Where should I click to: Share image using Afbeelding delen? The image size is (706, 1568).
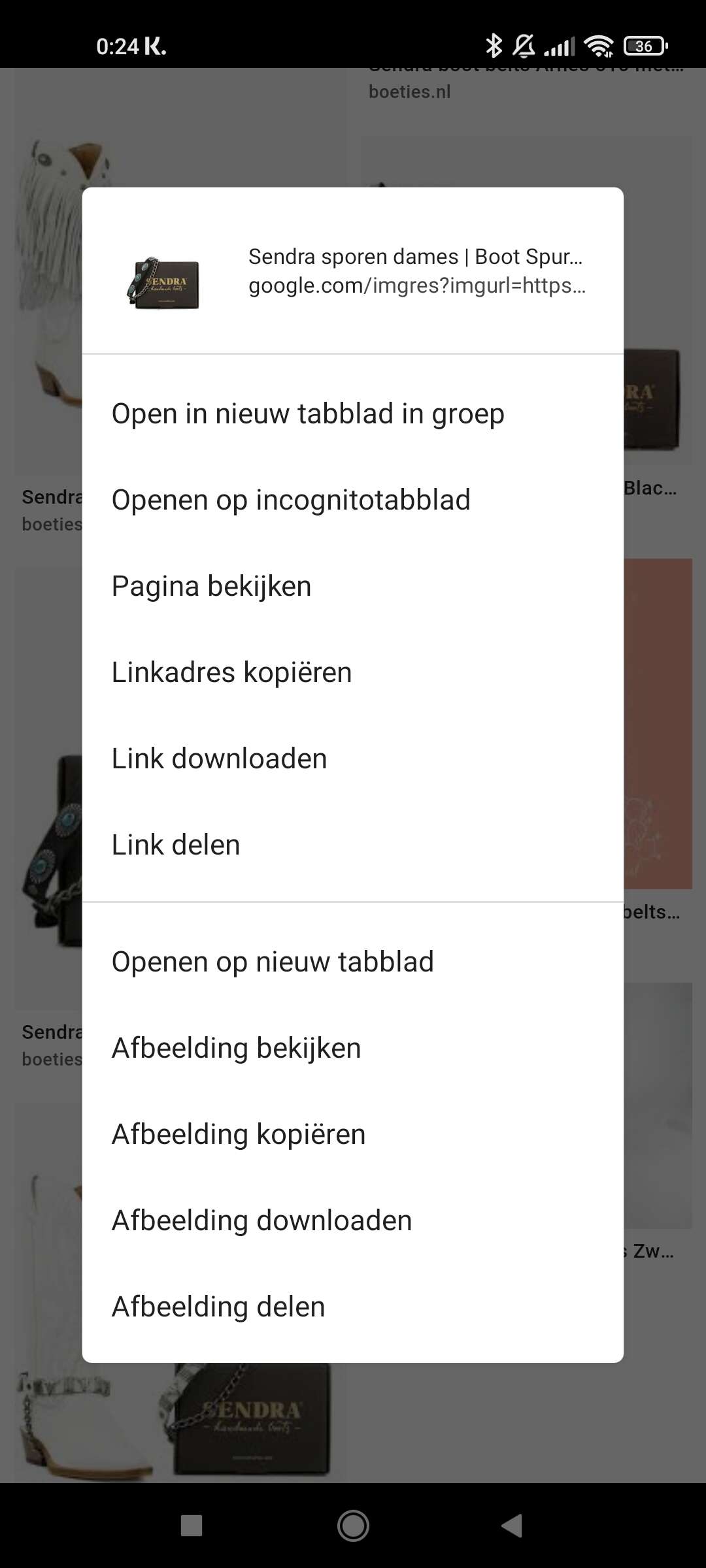(353, 1307)
